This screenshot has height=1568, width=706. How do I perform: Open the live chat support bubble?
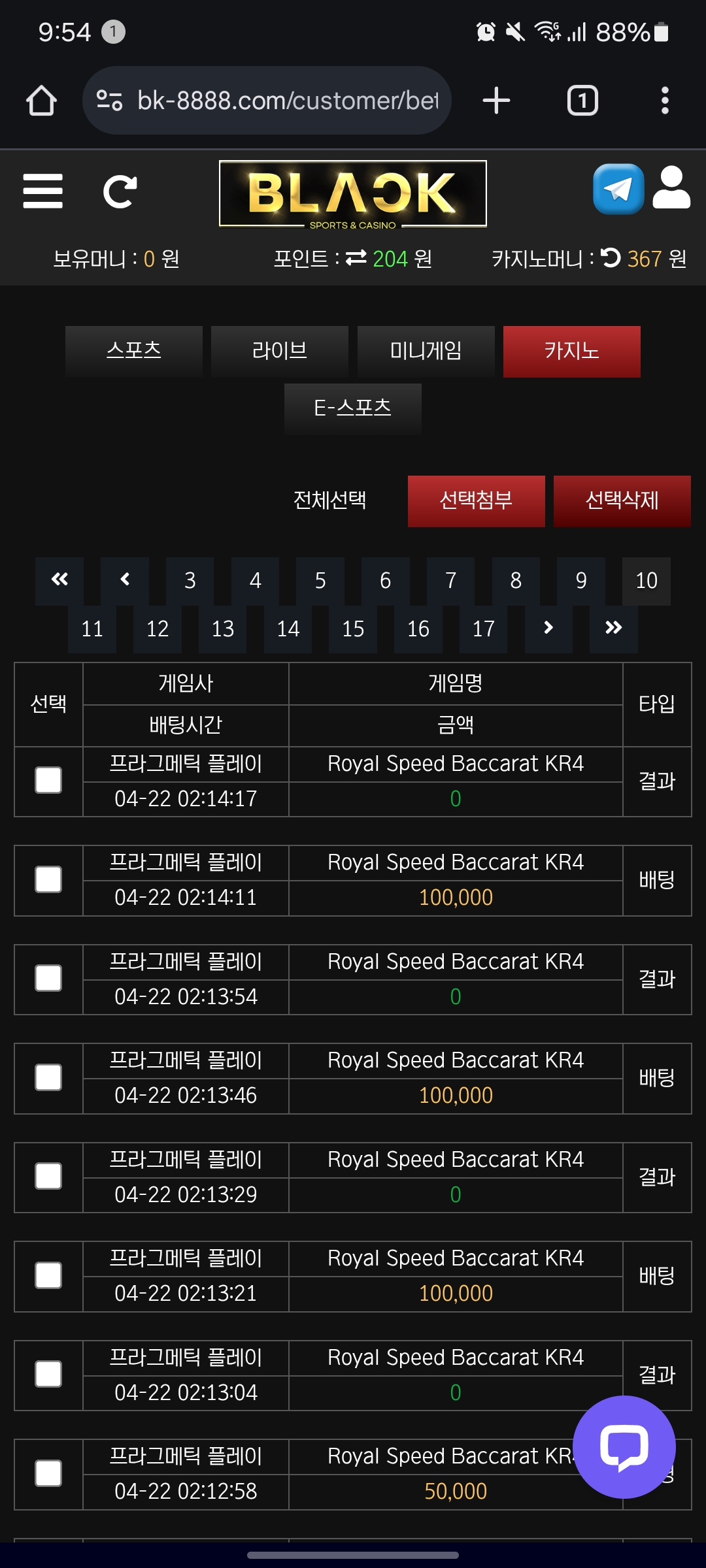pyautogui.click(x=624, y=1446)
